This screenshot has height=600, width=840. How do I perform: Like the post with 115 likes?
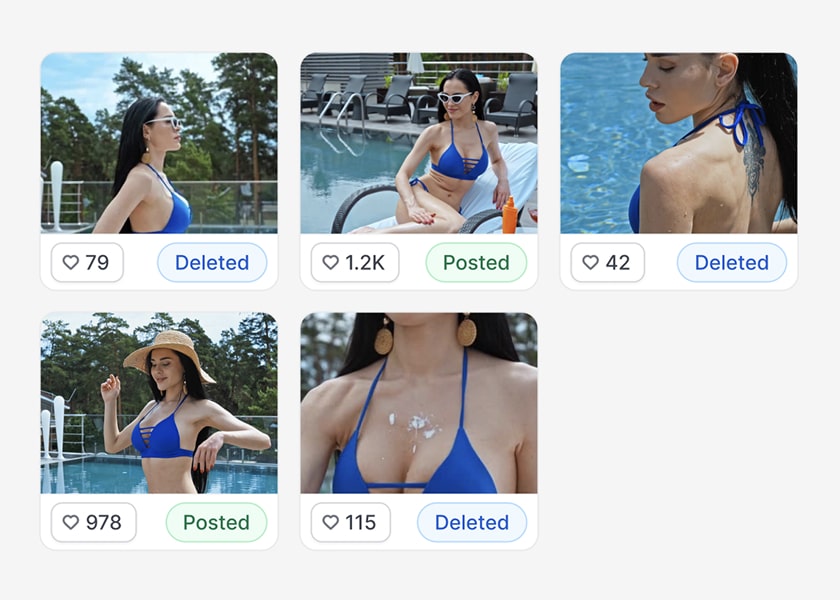click(350, 523)
